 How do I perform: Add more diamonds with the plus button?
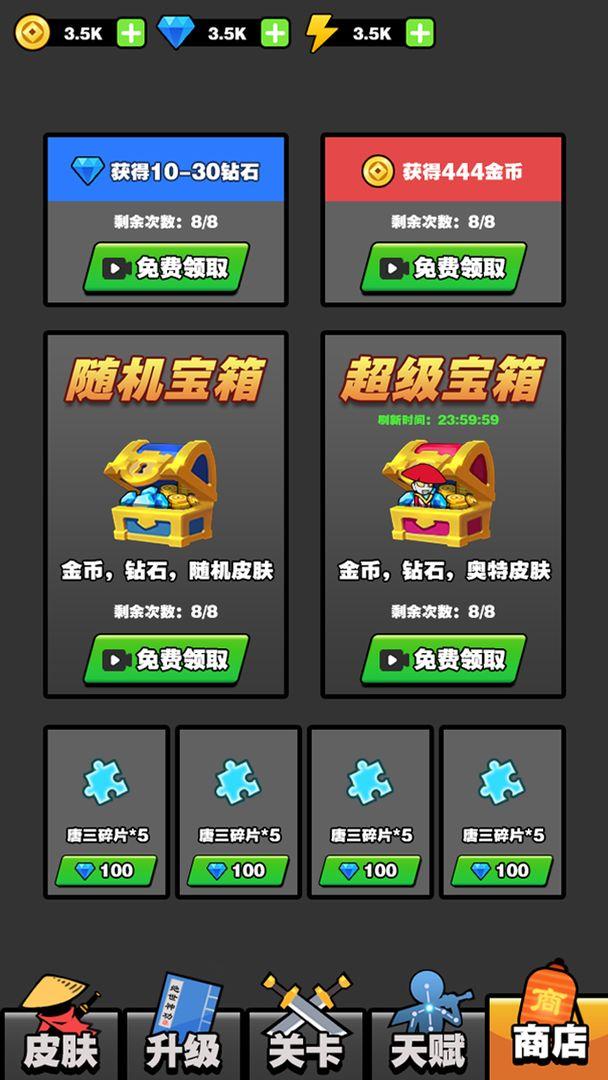point(275,33)
